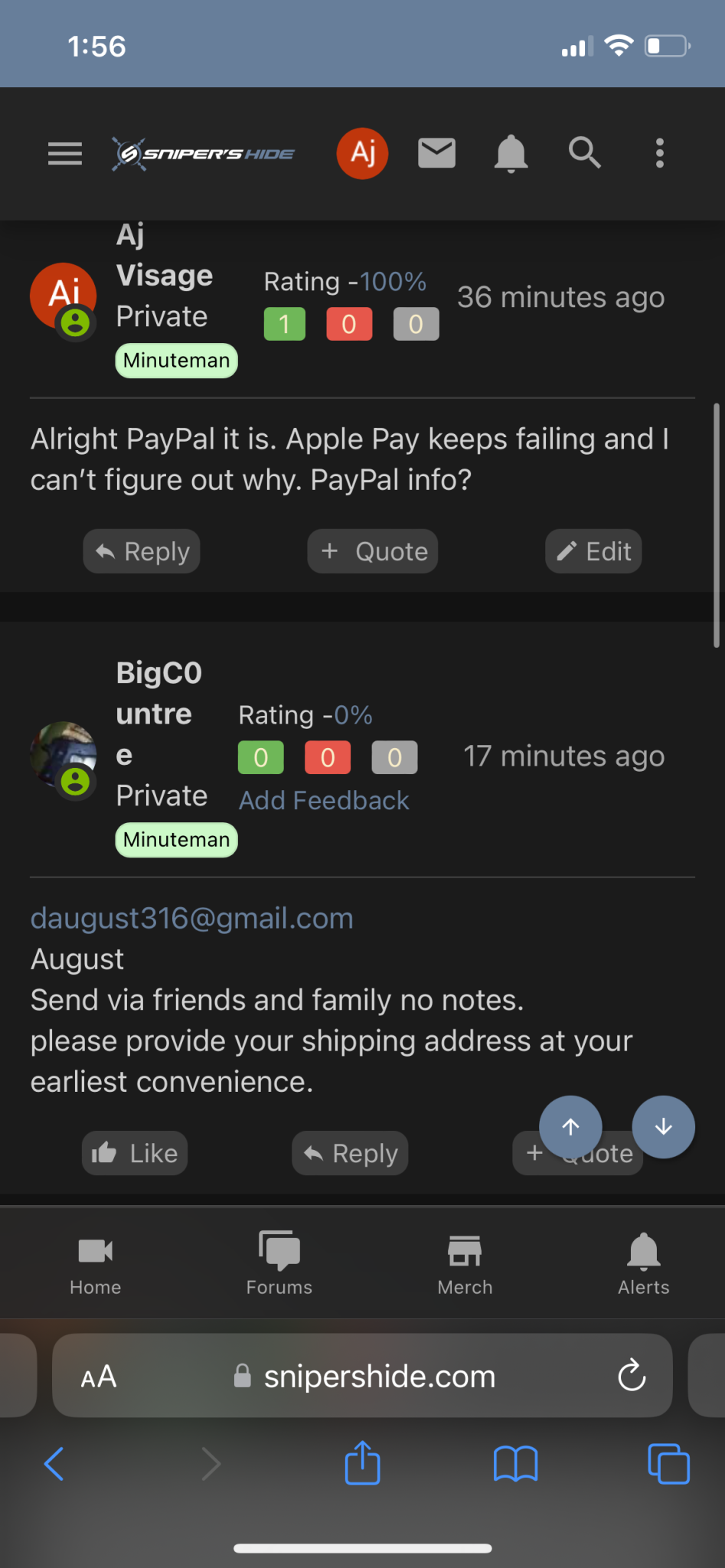Jump to bottom with down arrow
The image size is (725, 1568).
click(663, 1127)
